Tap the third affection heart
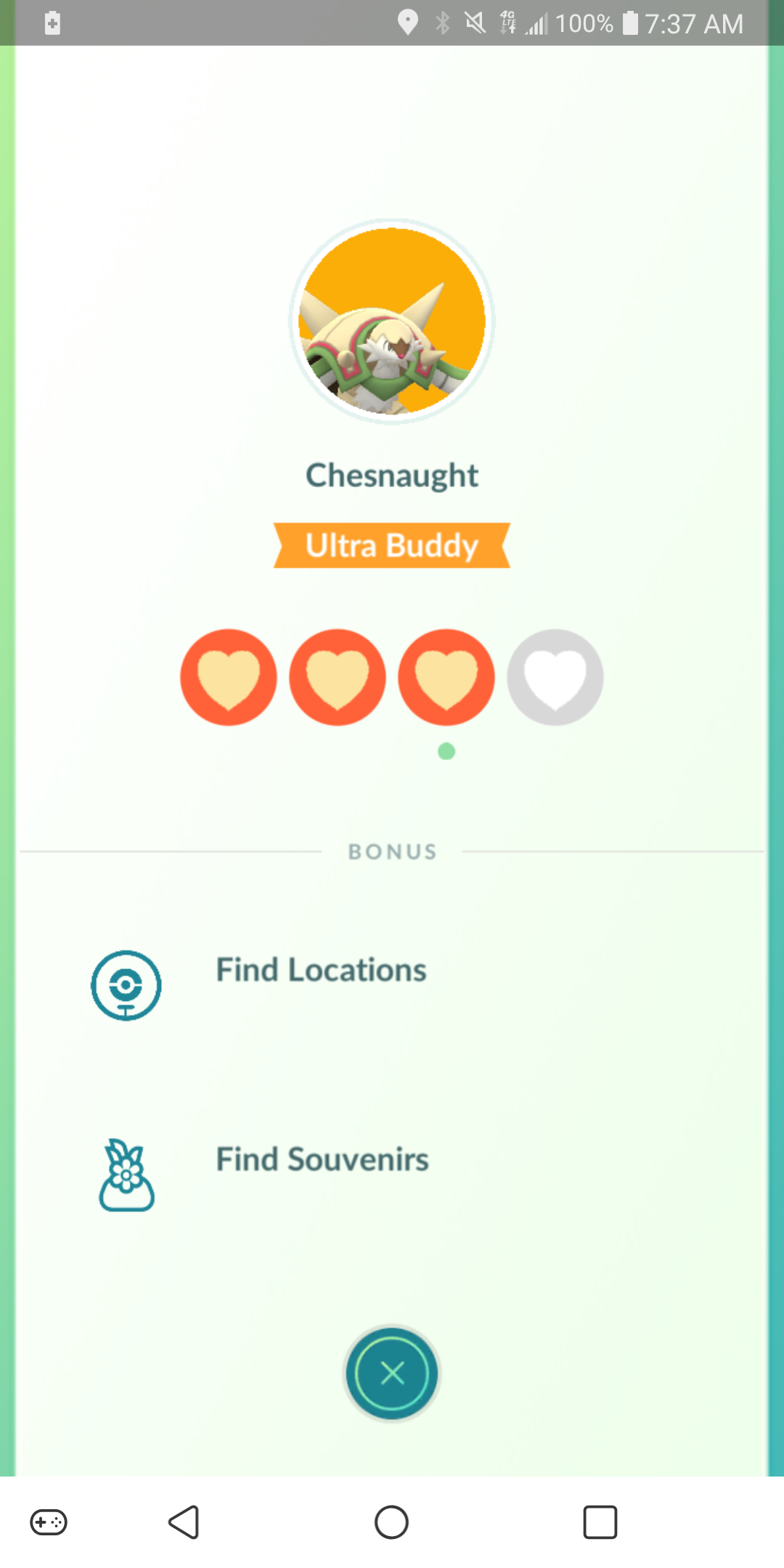The width and height of the screenshot is (784, 1568). pyautogui.click(x=446, y=677)
